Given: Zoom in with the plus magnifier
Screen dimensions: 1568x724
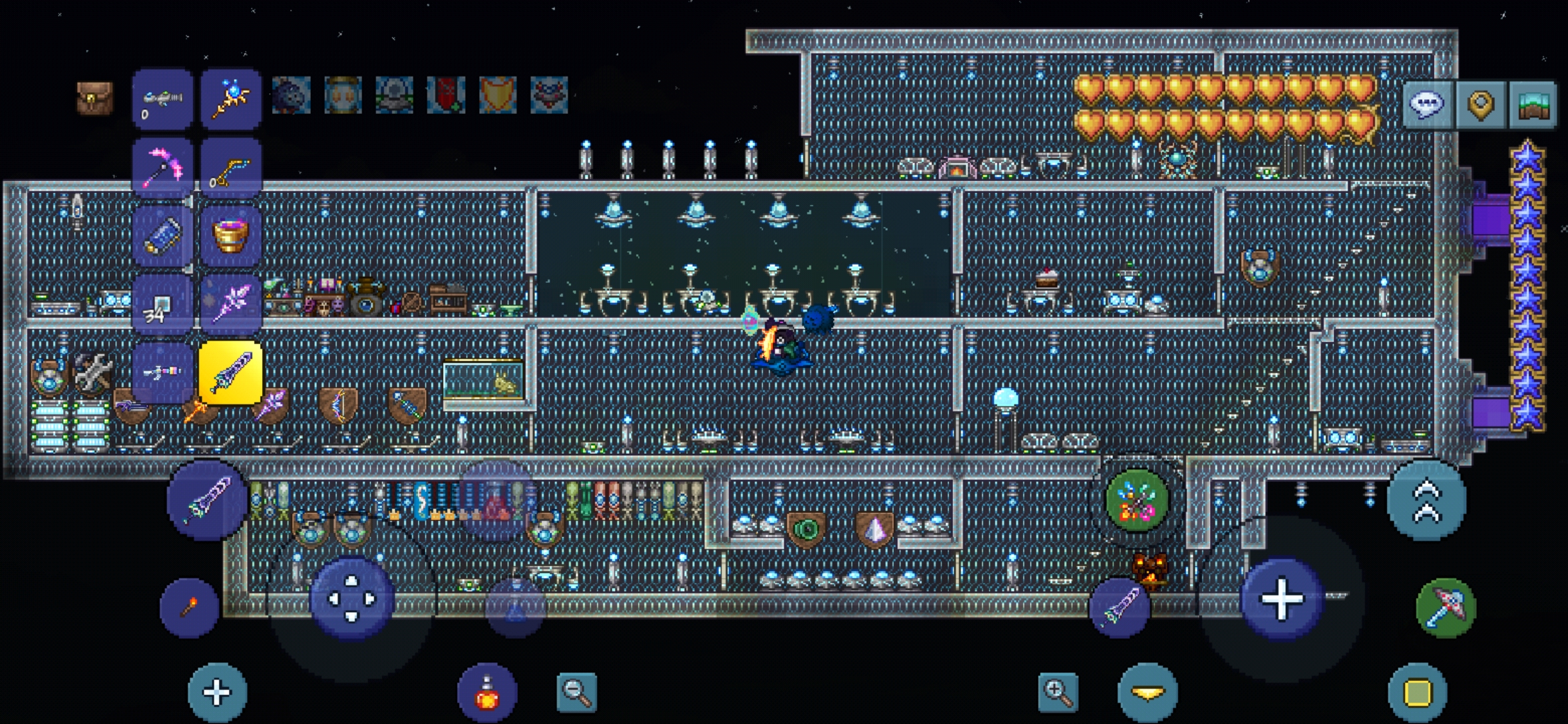Looking at the screenshot, I should pyautogui.click(x=1058, y=692).
